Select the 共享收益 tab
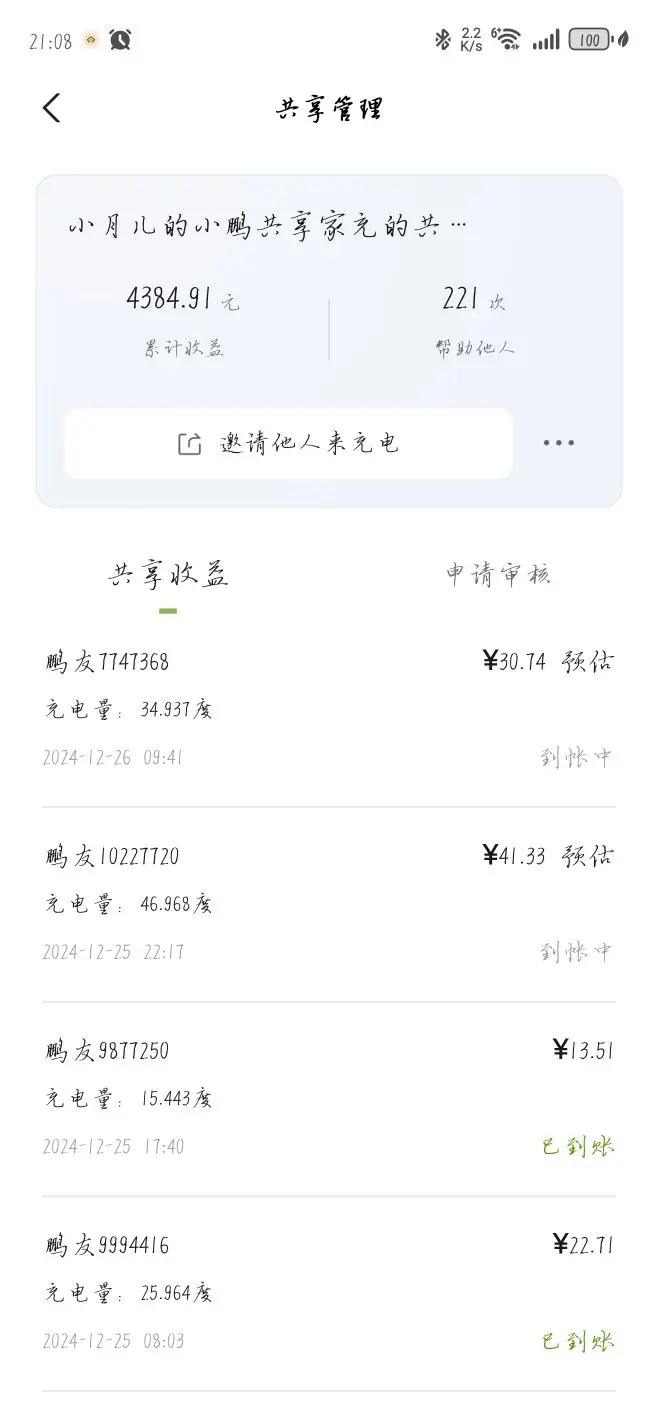 point(168,575)
